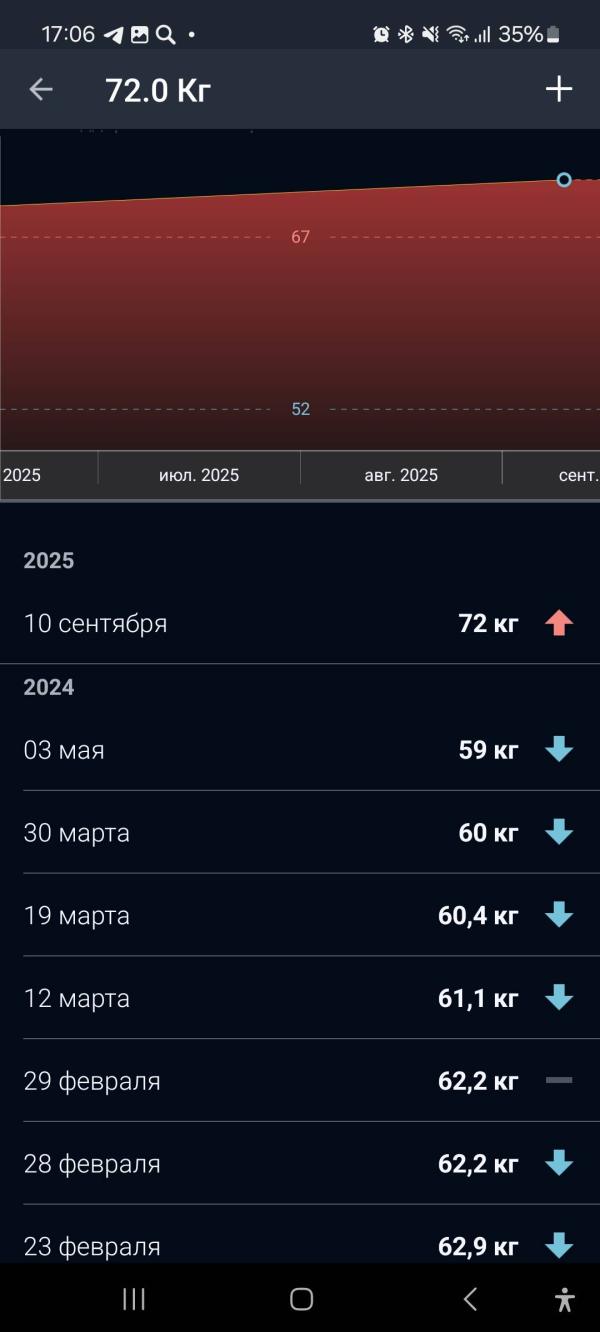The width and height of the screenshot is (600, 1332).
Task: Open the 23 февраля 62,9 кг entry
Action: 299,1245
